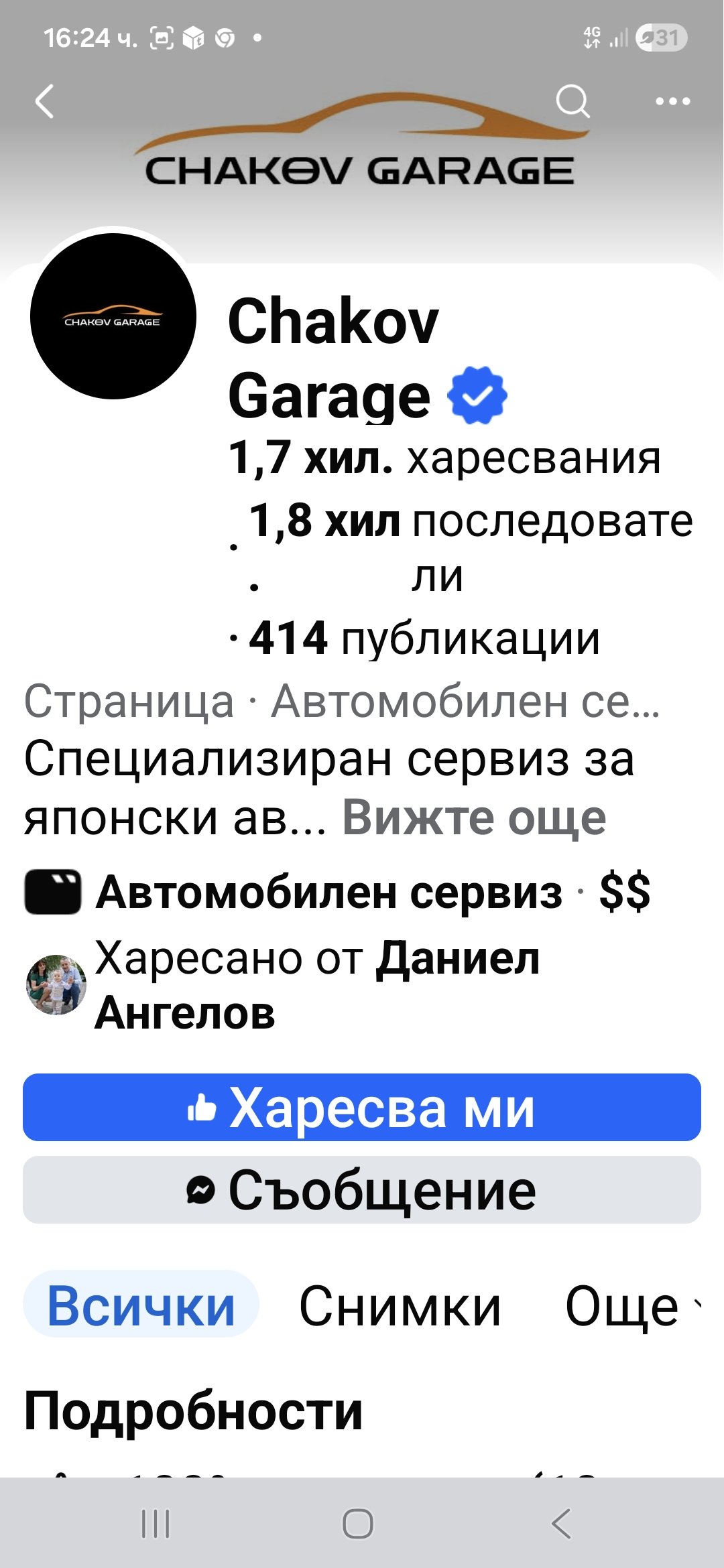Open the Chakov Garage profile picture

(x=113, y=316)
